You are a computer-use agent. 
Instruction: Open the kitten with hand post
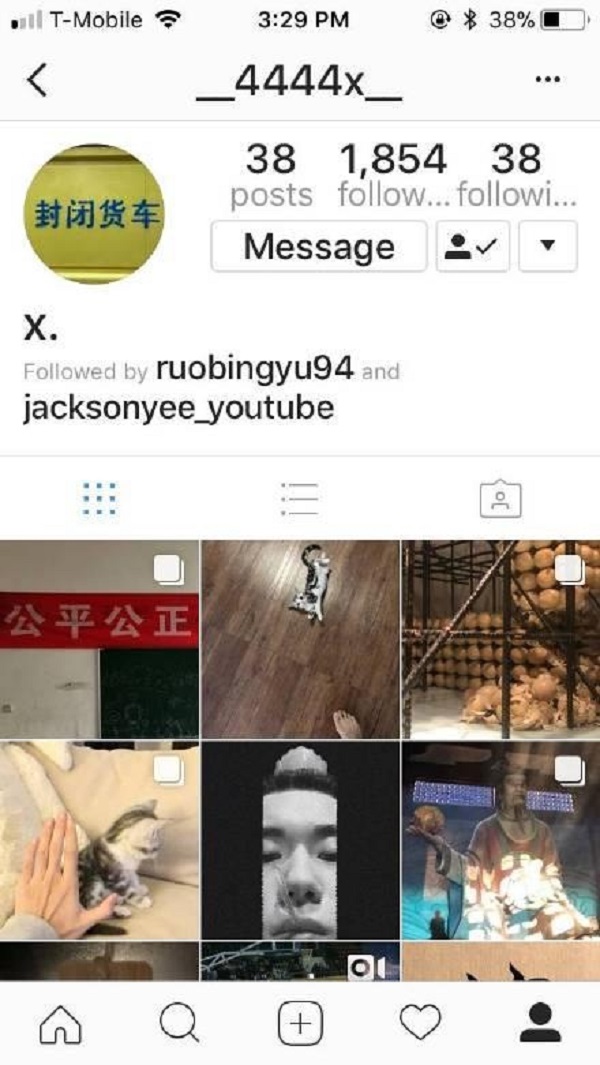(x=99, y=839)
